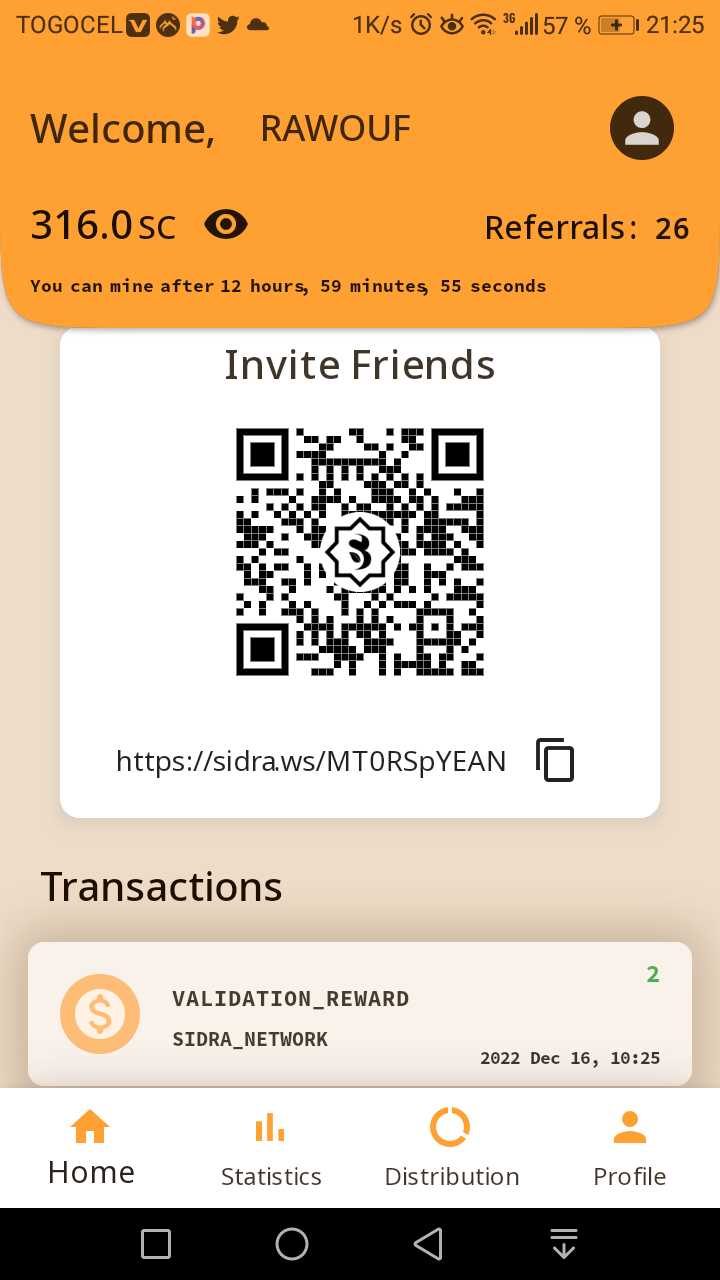Switch to the Distribution tab
Viewport: 720px width, 1280px height.
click(x=451, y=1148)
